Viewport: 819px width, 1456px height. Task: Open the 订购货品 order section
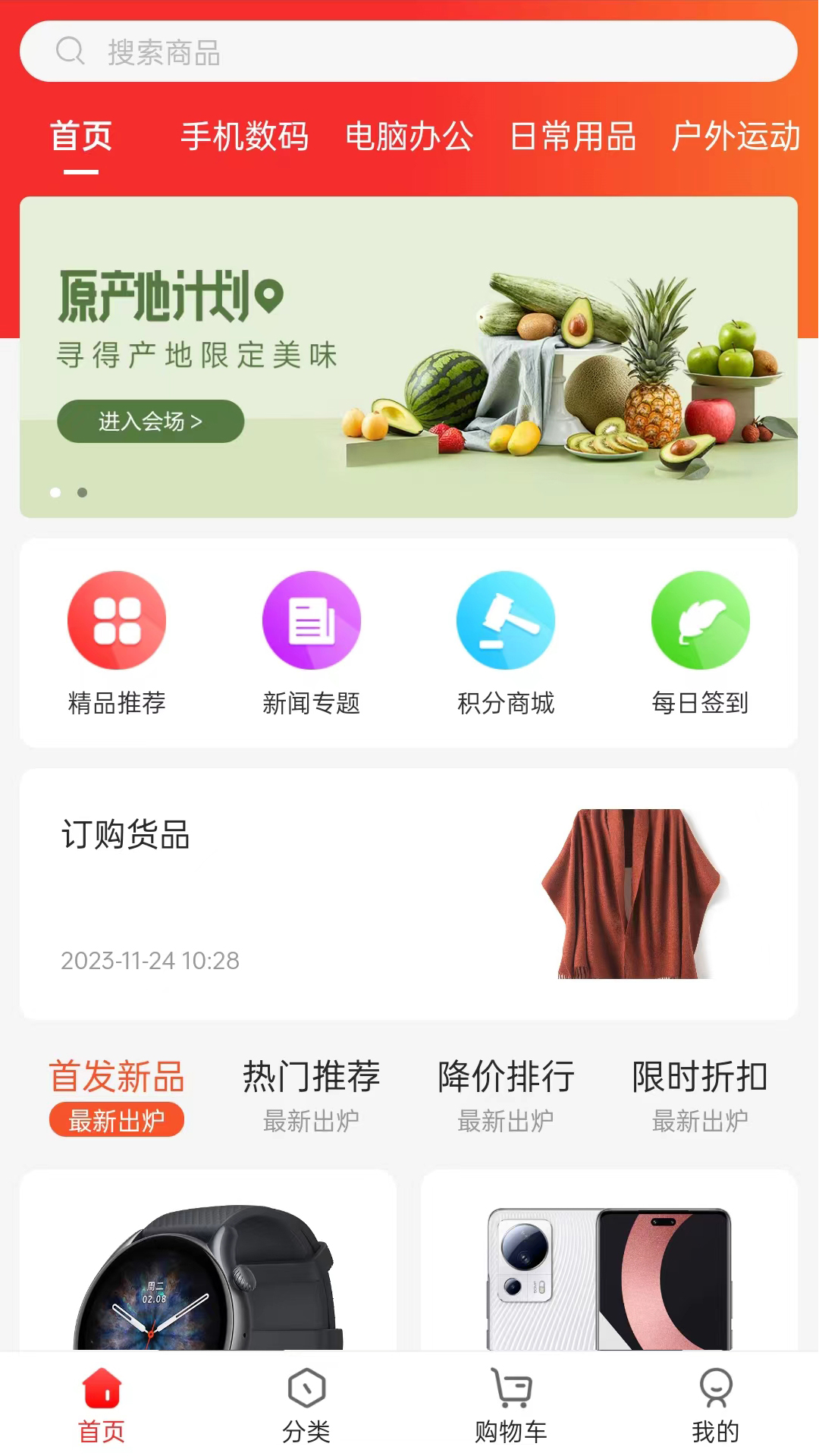point(125,837)
